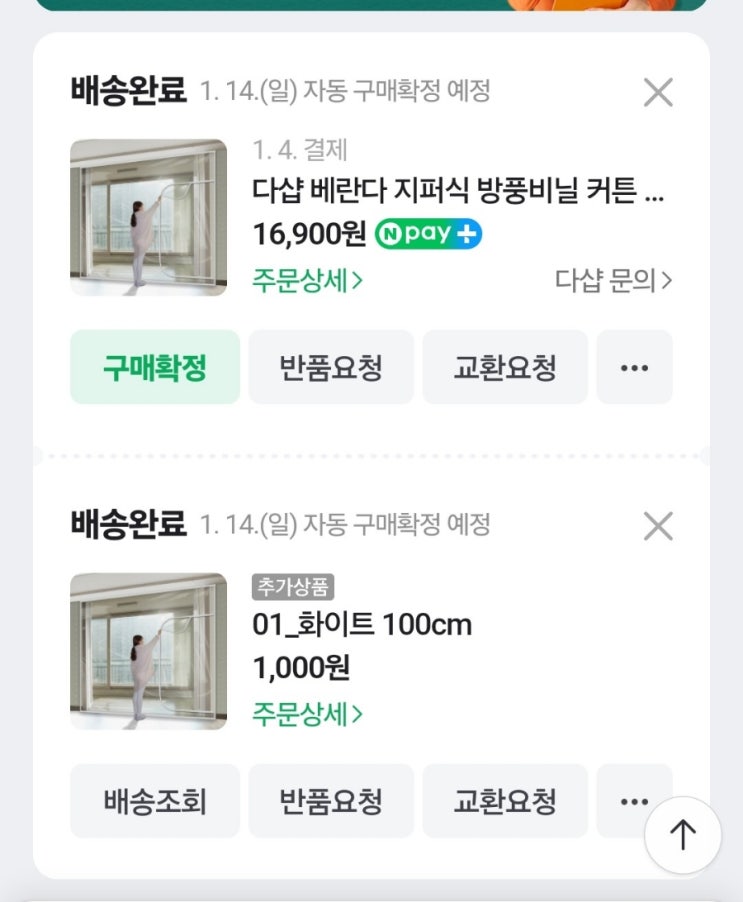
Task: Open more options for 16,900원 order
Action: 634,368
